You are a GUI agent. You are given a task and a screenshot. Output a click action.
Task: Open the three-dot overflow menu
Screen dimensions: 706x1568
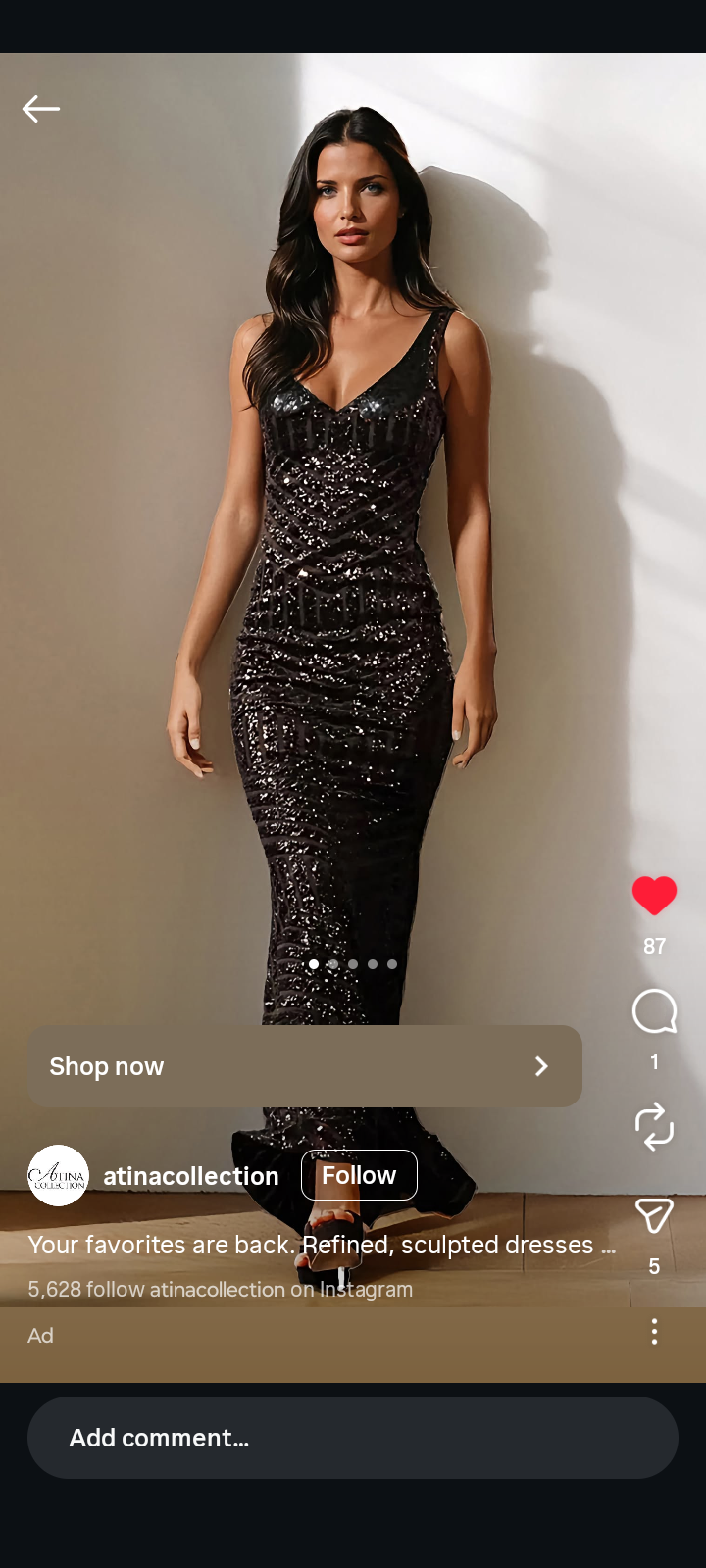[x=654, y=1331]
